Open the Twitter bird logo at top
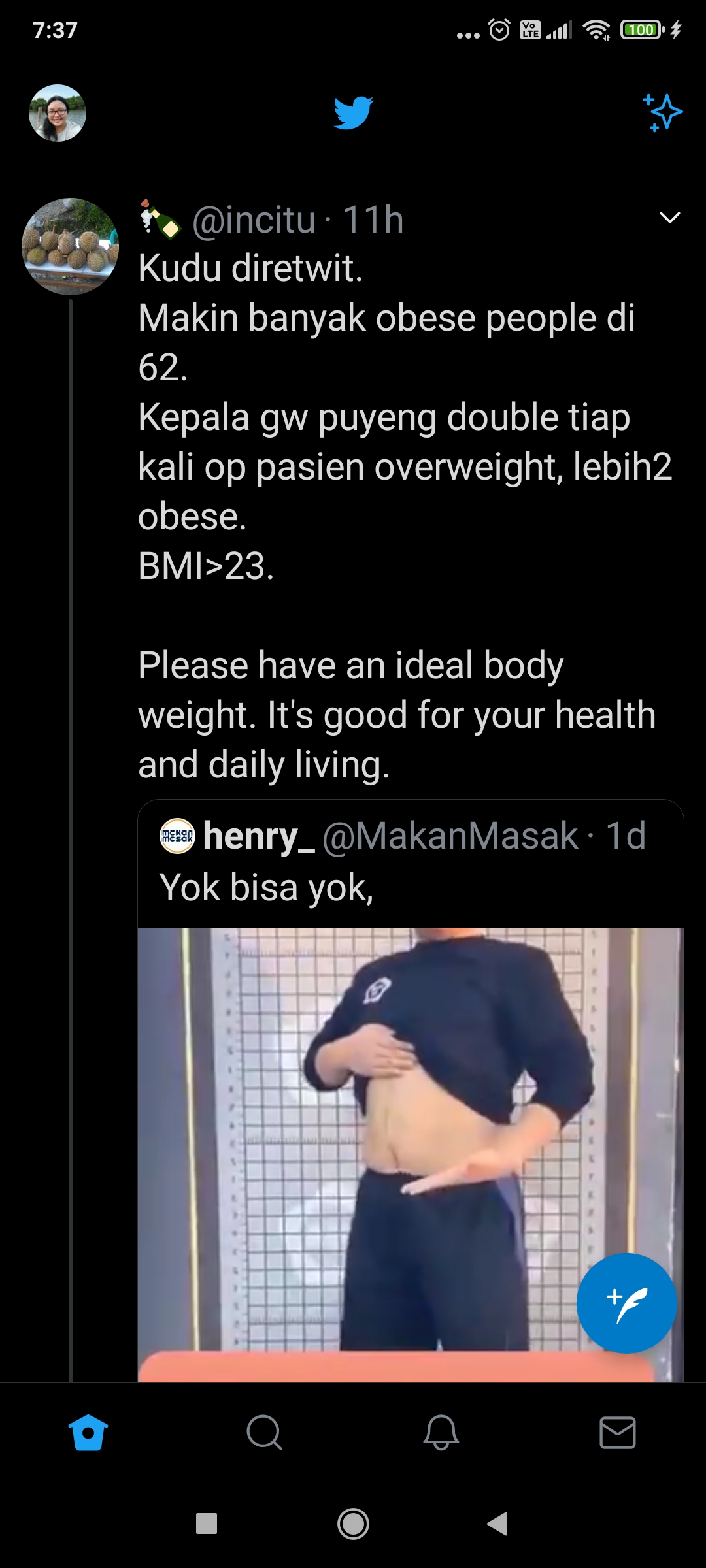Viewport: 706px width, 1568px height. pyautogui.click(x=353, y=112)
